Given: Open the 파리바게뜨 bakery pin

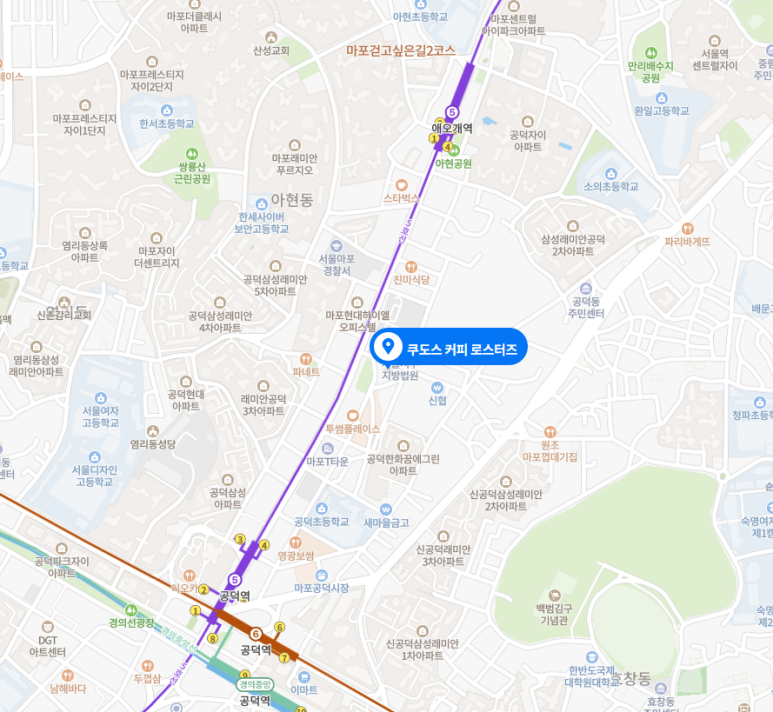Looking at the screenshot, I should click(687, 228).
